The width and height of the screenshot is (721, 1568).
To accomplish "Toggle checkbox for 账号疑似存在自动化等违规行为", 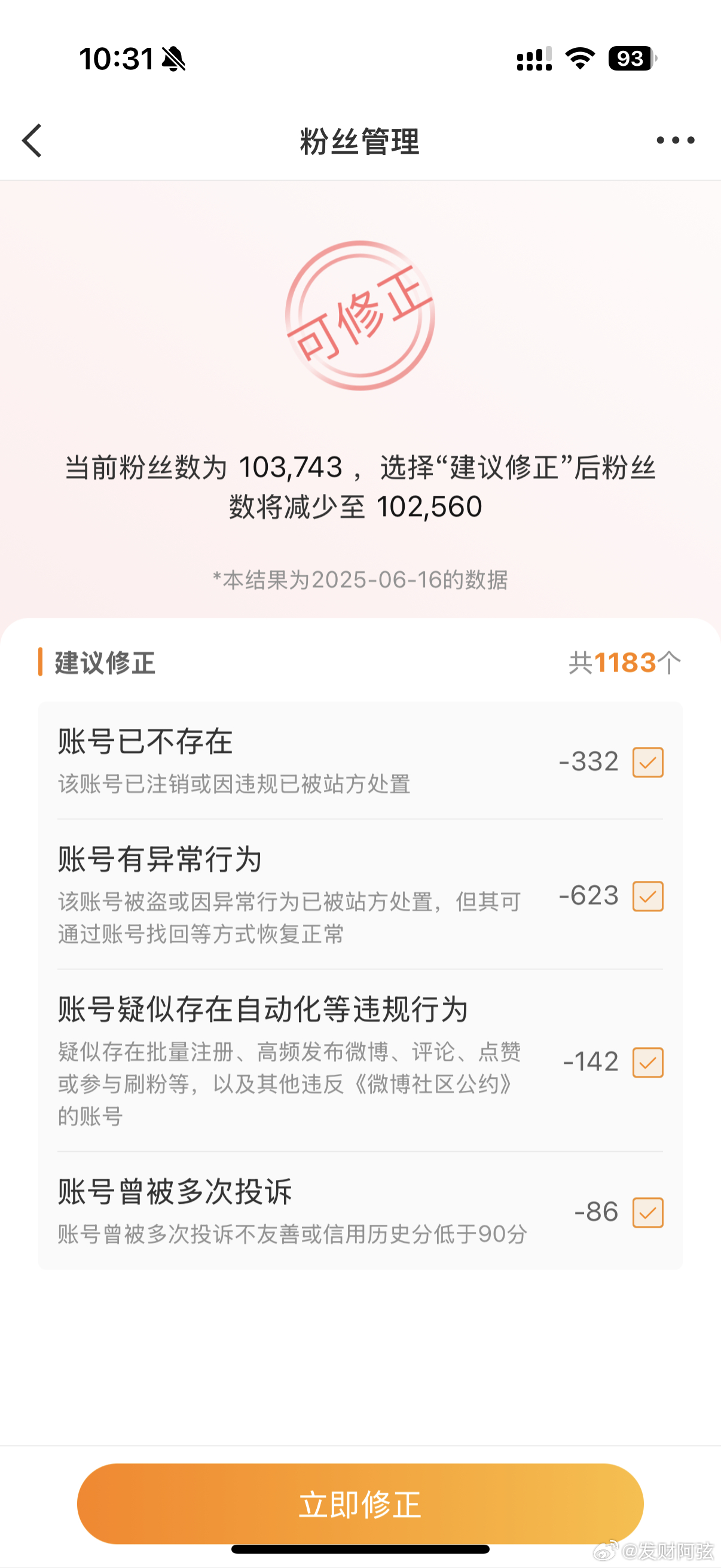I will (647, 1062).
